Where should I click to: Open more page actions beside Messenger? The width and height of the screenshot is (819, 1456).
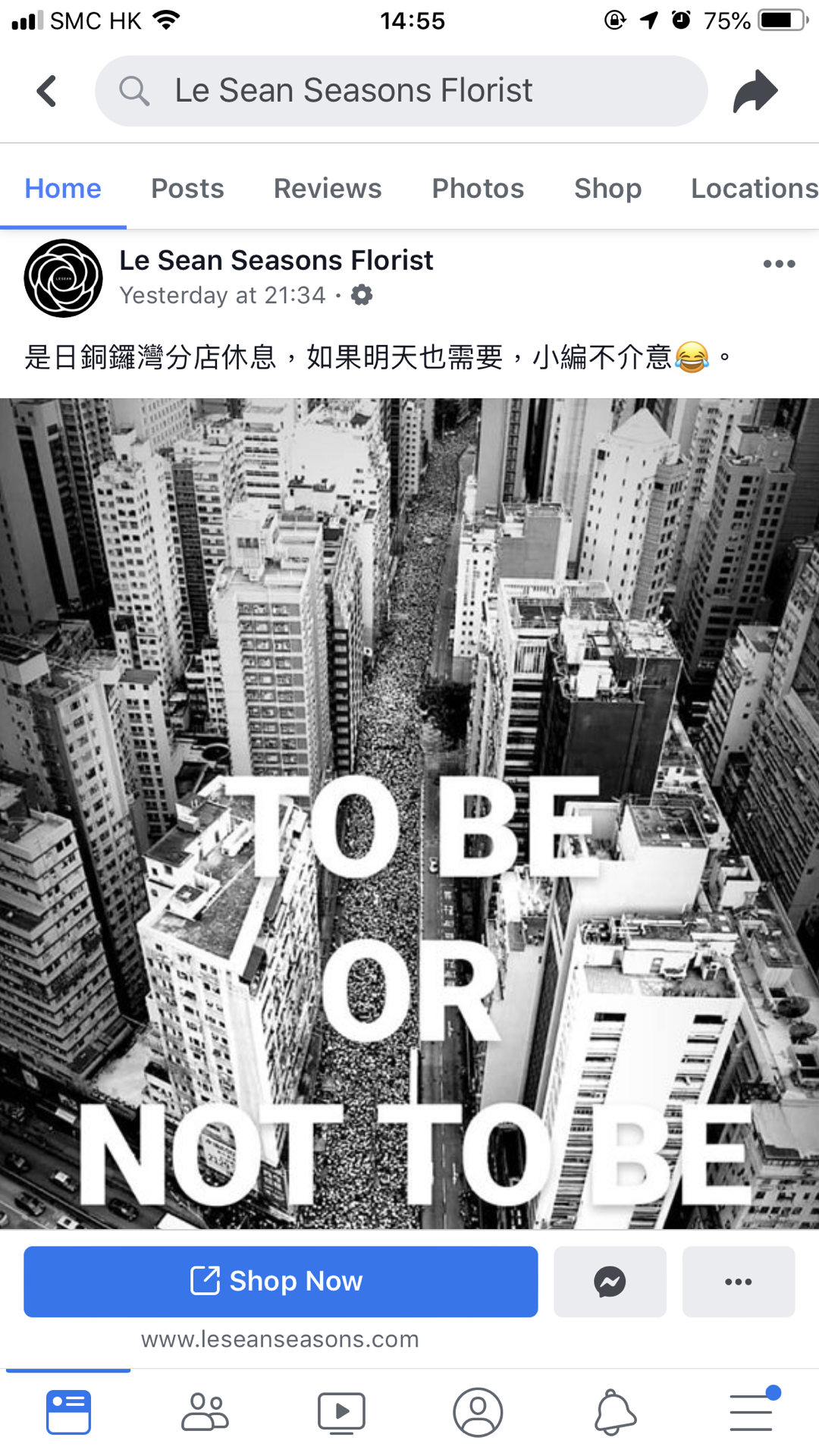pyautogui.click(x=738, y=1282)
